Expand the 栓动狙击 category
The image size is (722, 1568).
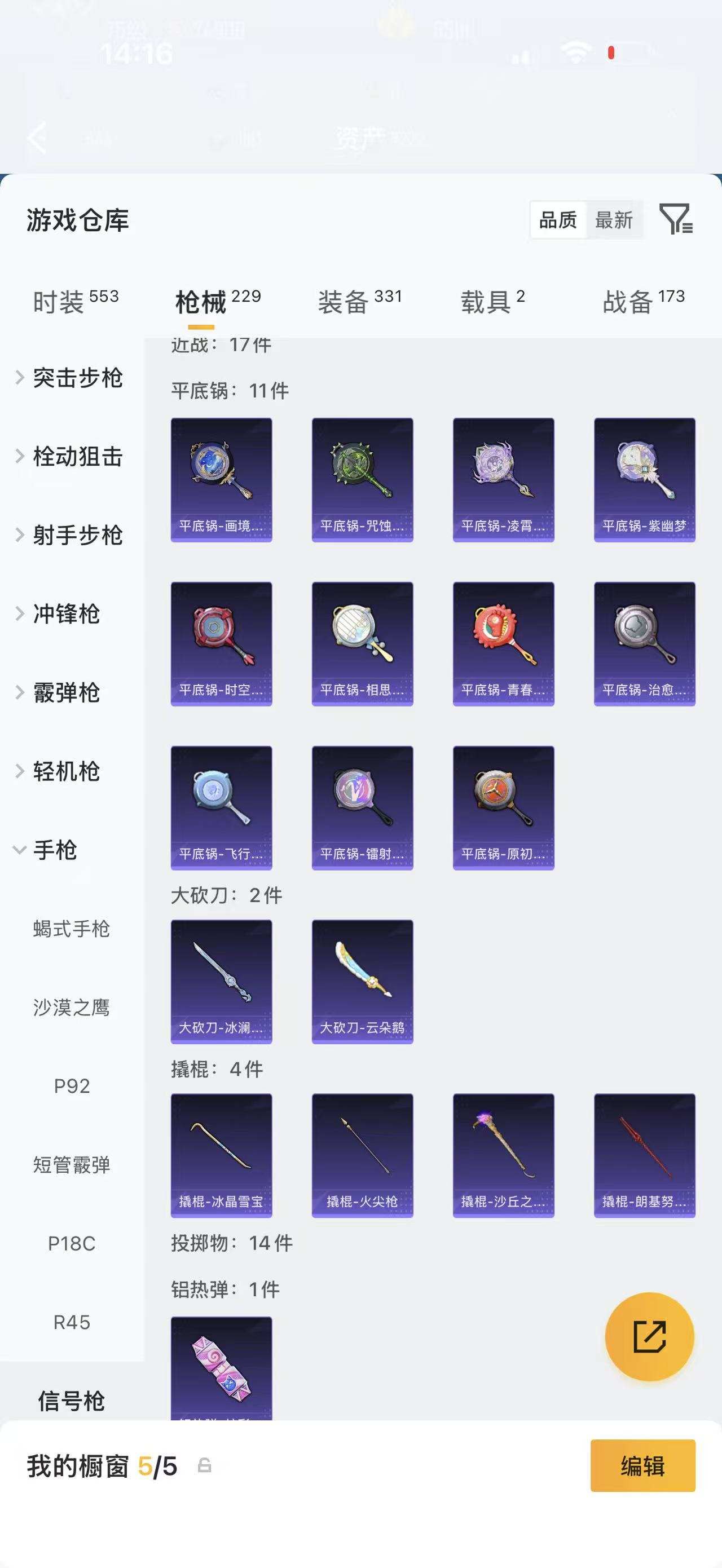[78, 458]
